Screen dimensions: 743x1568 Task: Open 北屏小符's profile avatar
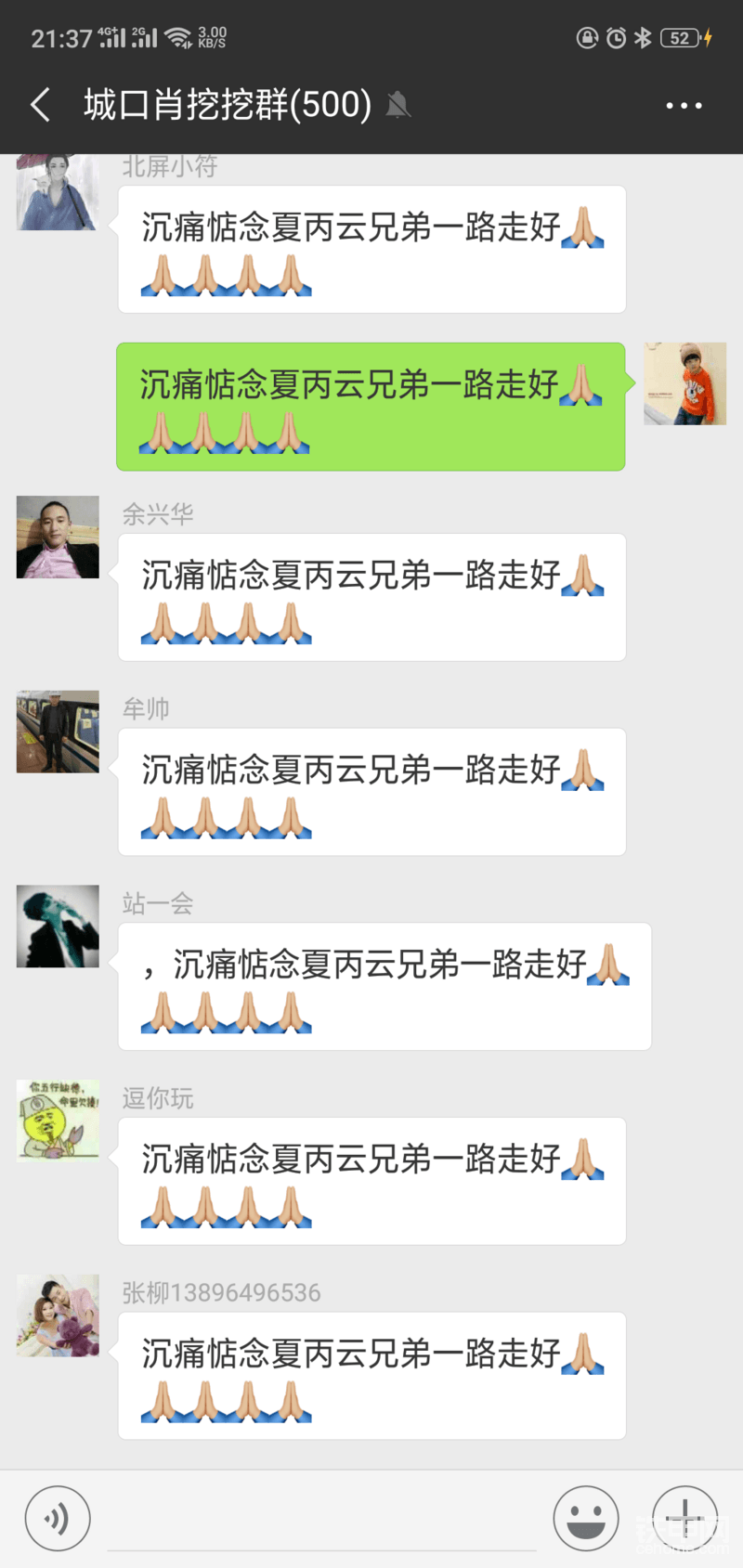(x=58, y=192)
